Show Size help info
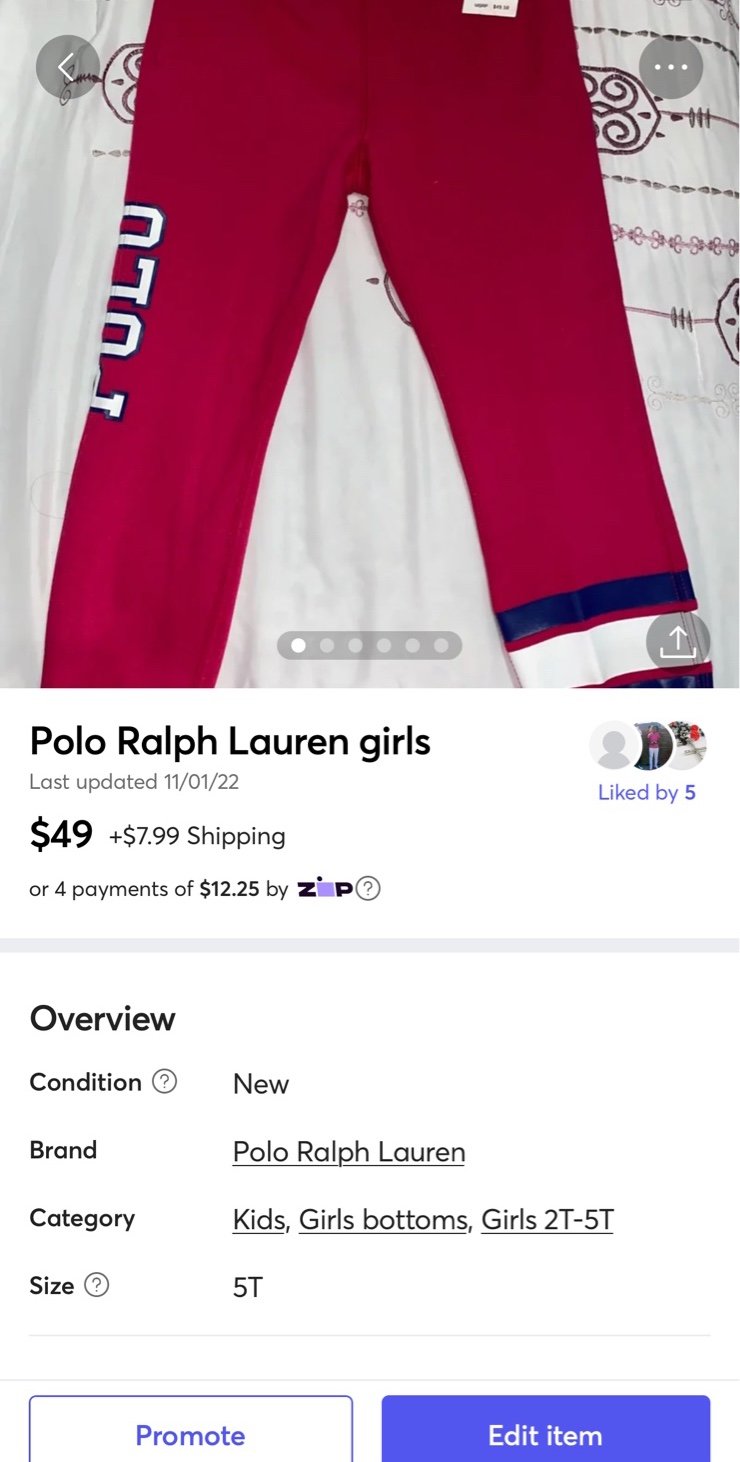The image size is (740, 1462). point(96,1285)
